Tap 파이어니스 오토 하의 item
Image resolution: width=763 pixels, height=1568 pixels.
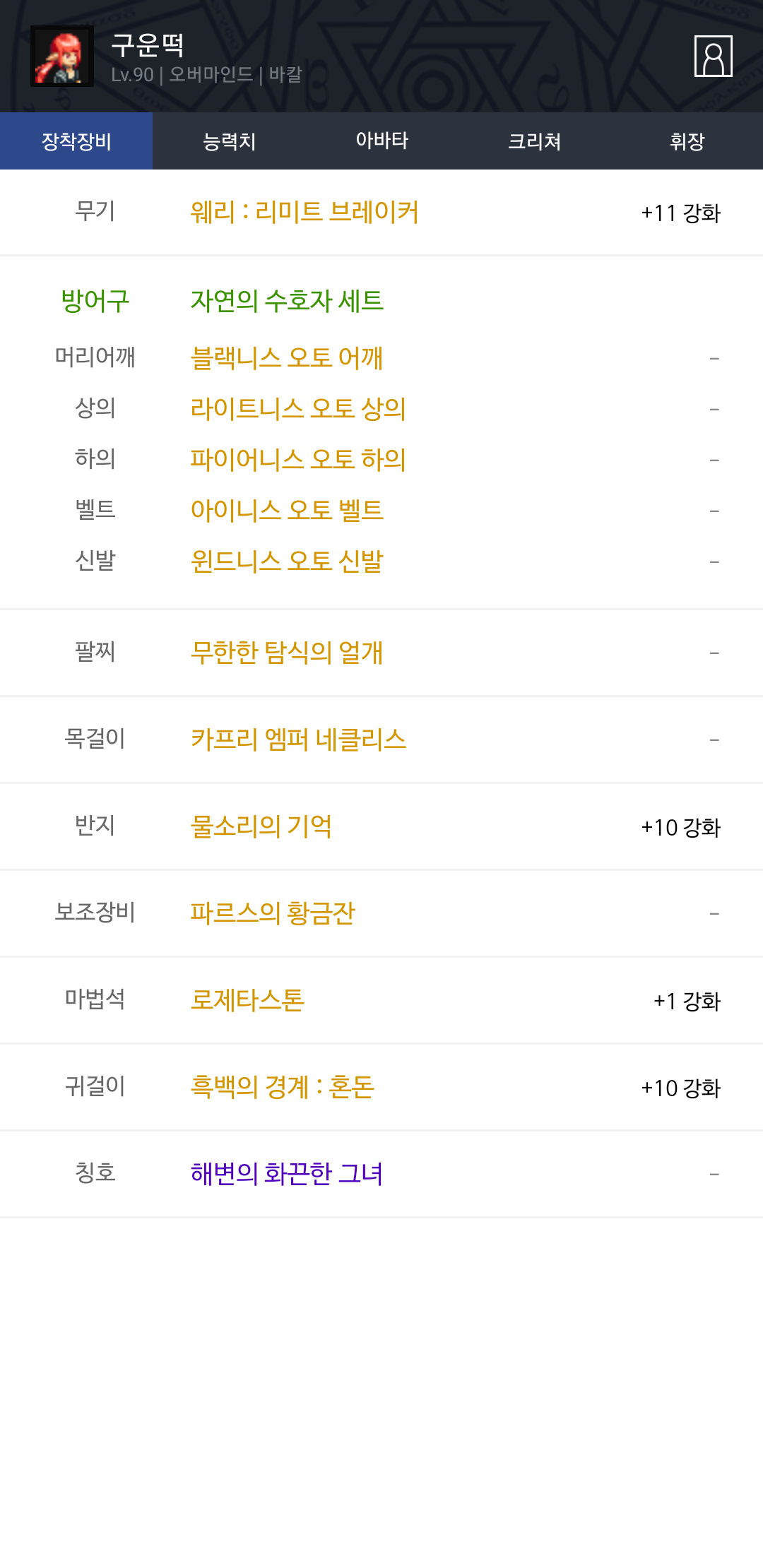click(298, 460)
